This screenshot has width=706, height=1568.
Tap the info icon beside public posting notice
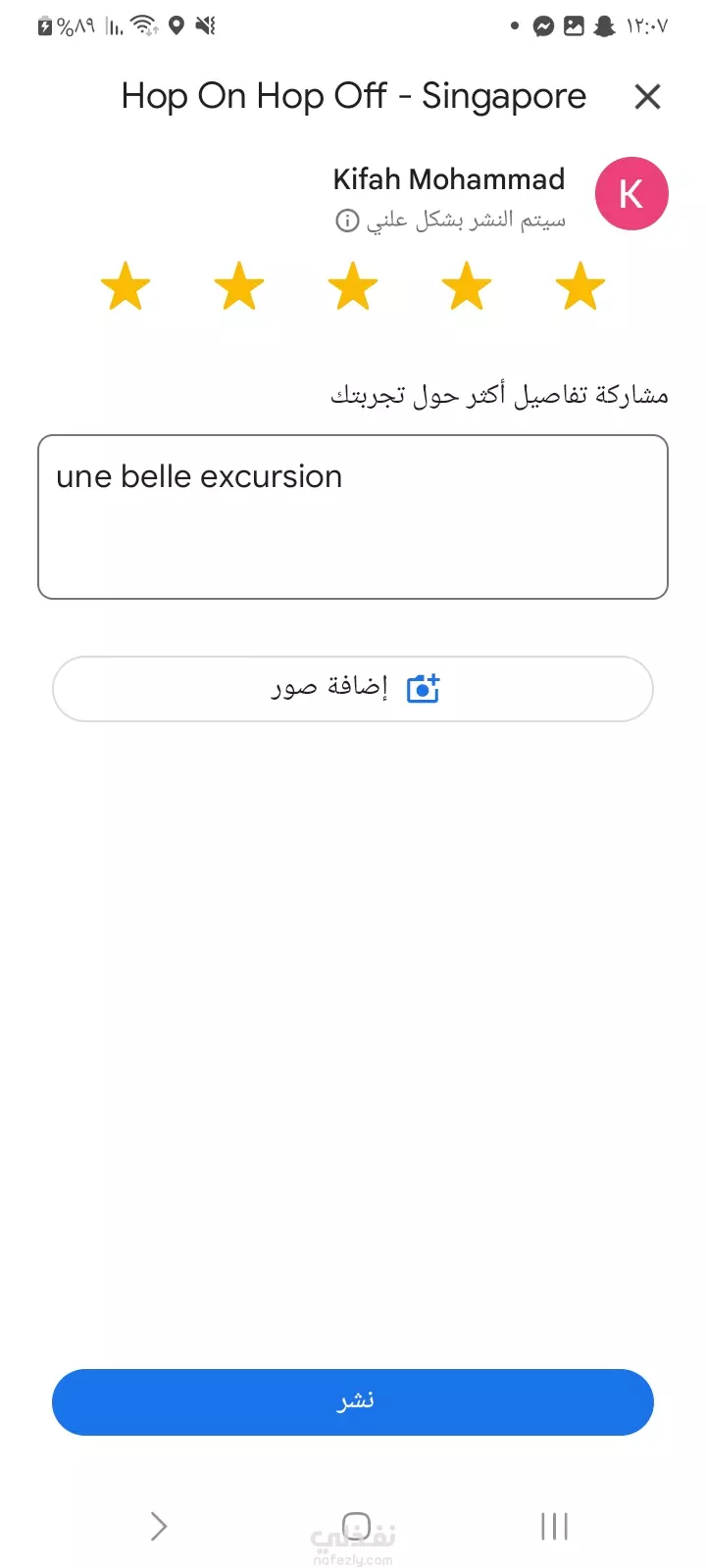(347, 220)
